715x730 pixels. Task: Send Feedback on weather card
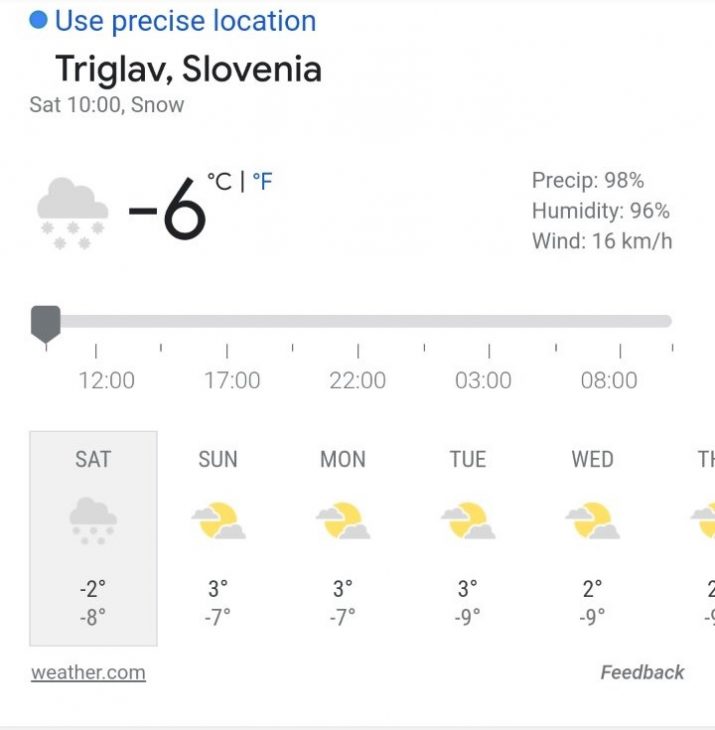[x=642, y=673]
